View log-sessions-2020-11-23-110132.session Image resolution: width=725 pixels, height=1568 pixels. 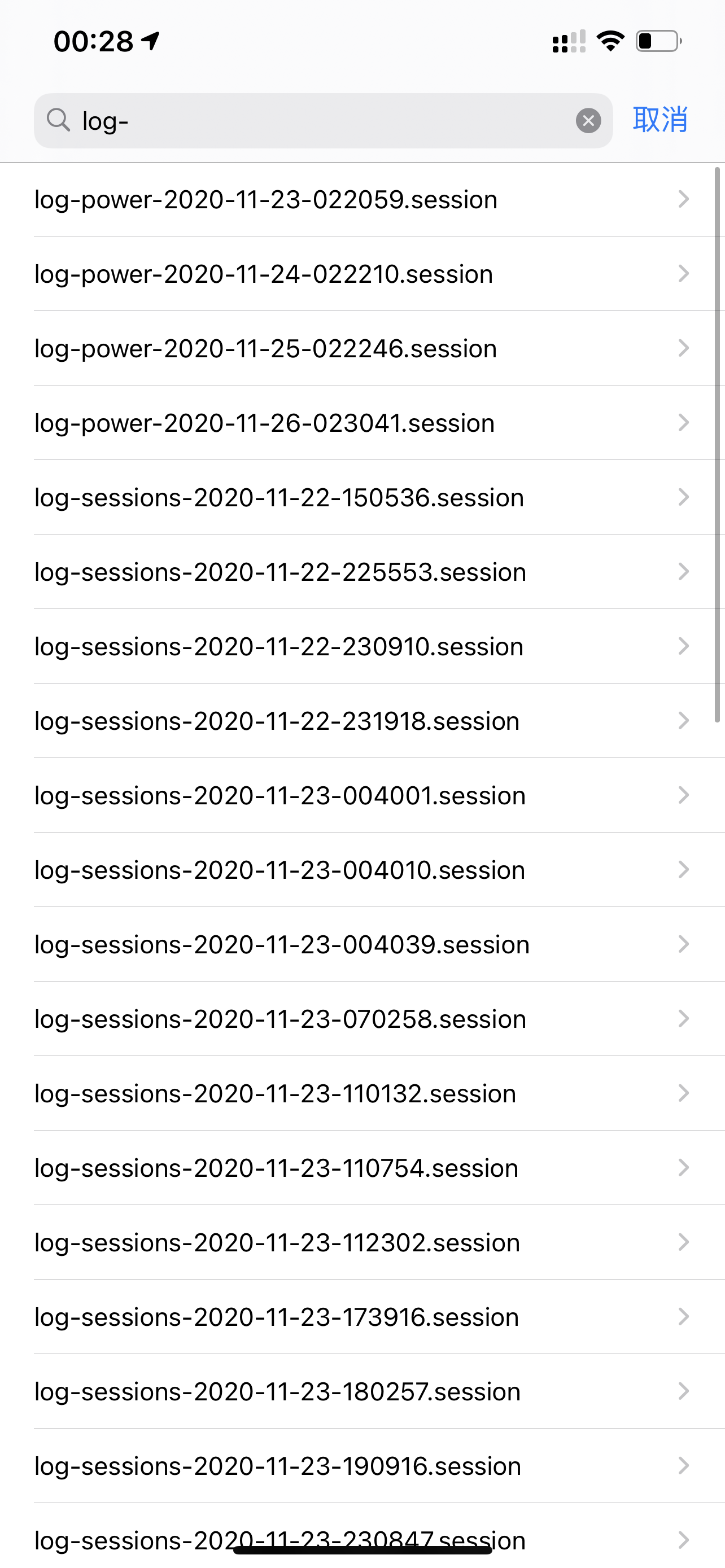[362, 1094]
